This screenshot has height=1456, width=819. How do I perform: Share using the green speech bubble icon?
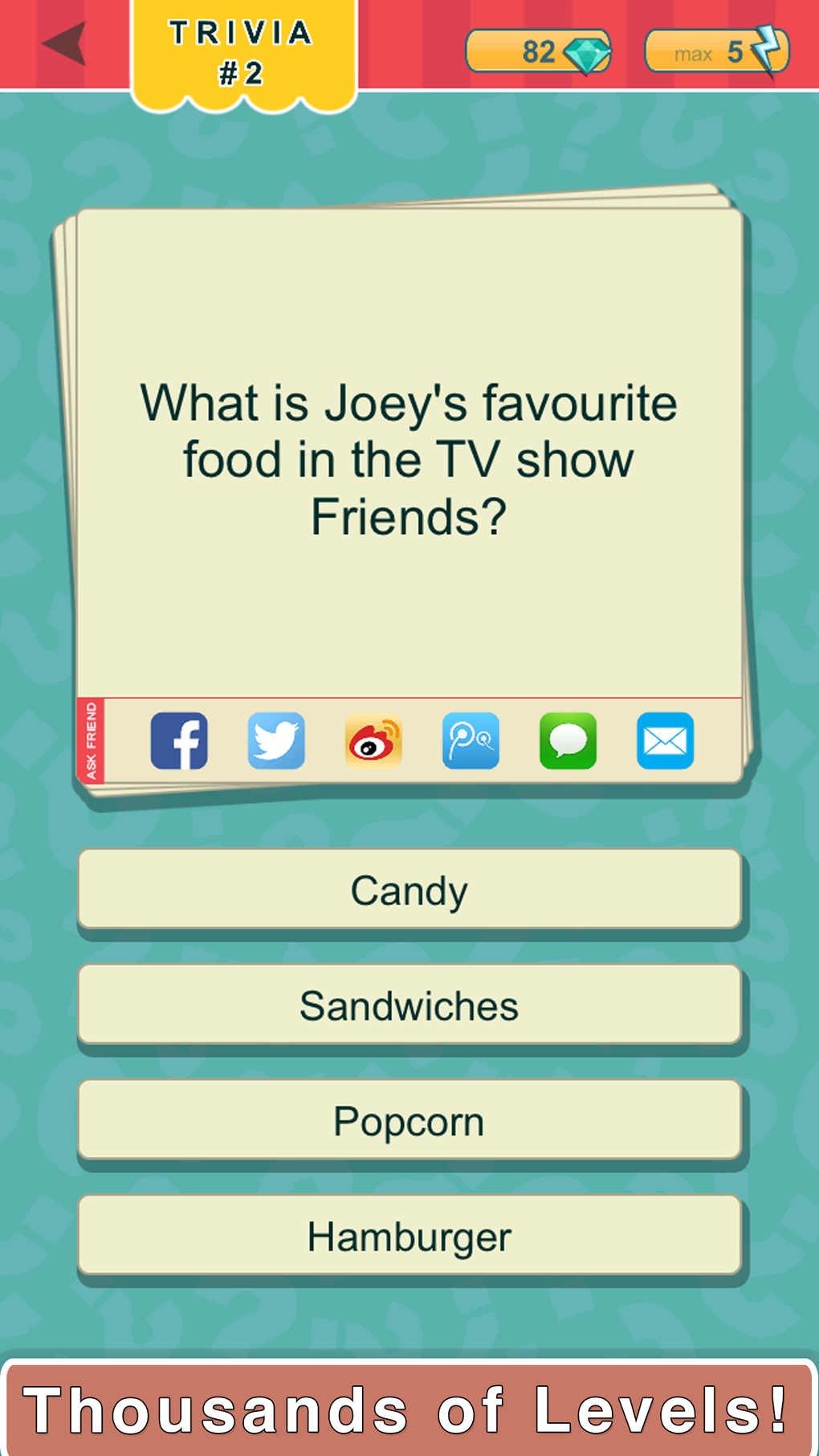coord(568,742)
